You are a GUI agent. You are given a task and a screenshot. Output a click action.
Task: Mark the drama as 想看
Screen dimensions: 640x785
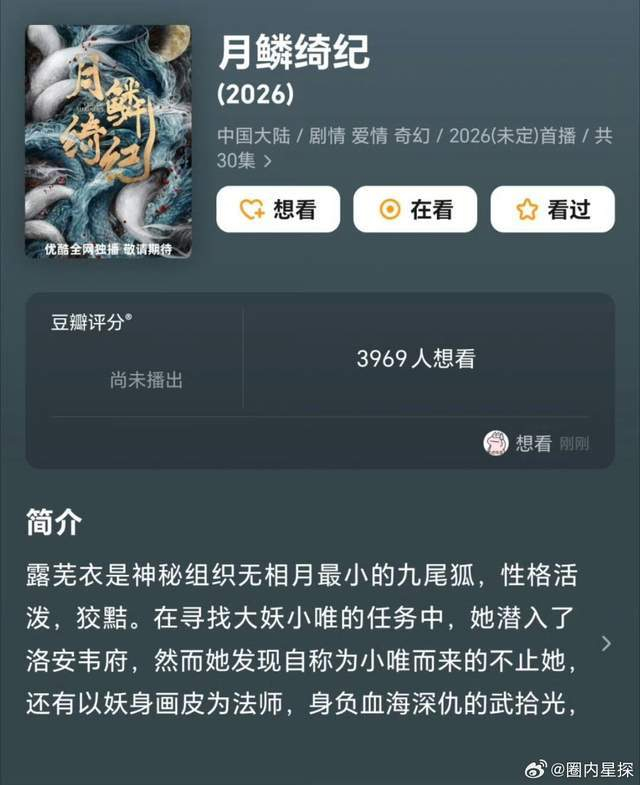(278, 209)
